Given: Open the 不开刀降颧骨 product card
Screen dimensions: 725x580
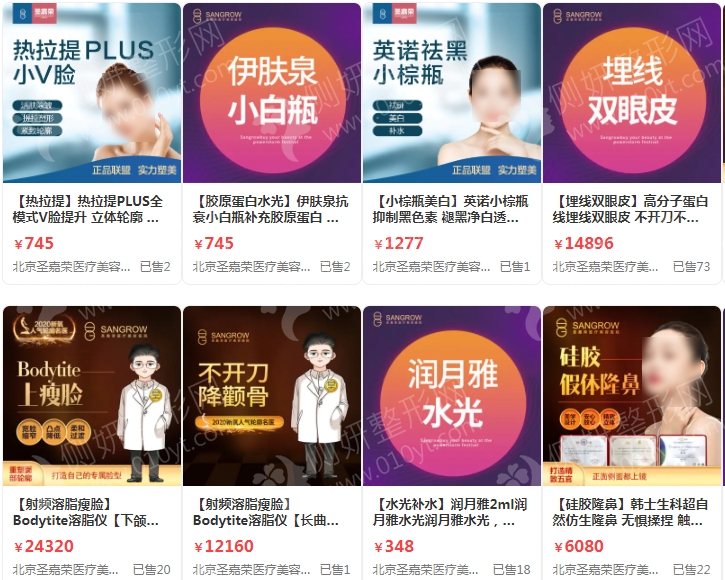Looking at the screenshot, I should pos(271,396).
